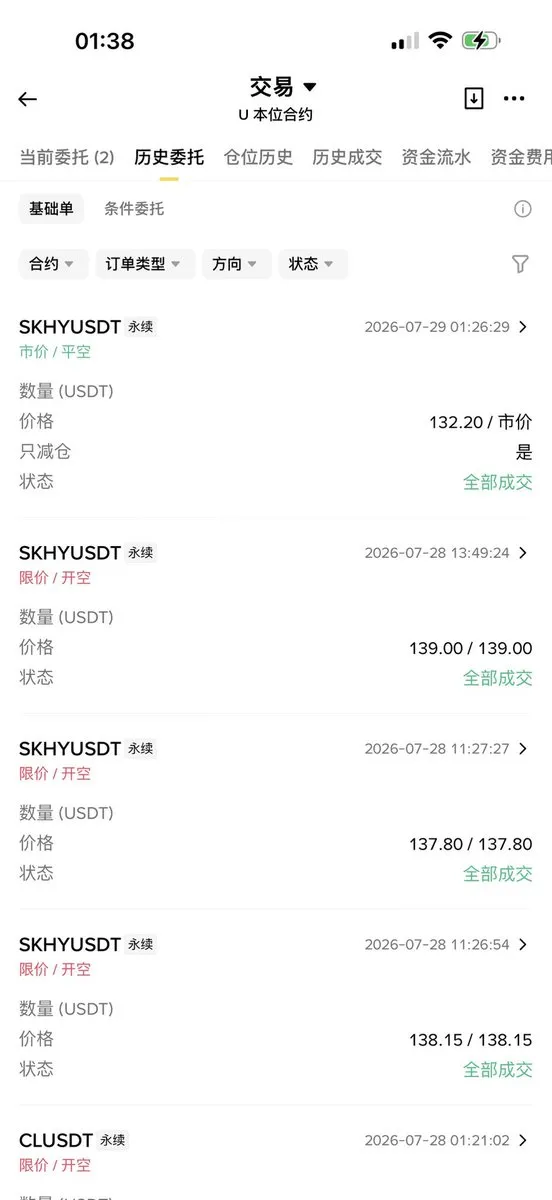Viewport: 552px width, 1200px height.
Task: Open the 交易 contract type dropdown
Action: coord(283,88)
